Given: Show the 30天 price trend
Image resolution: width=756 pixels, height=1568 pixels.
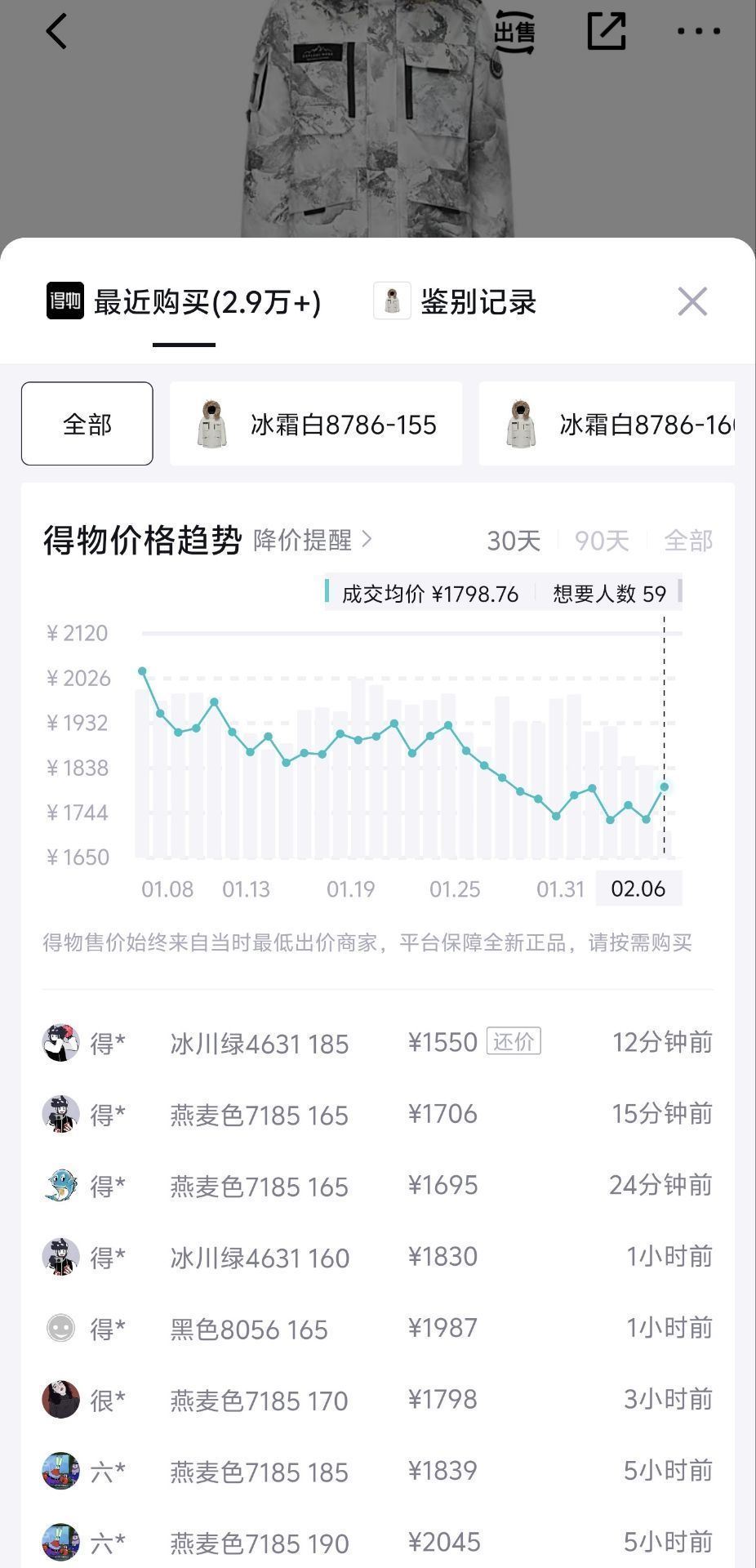Looking at the screenshot, I should (x=514, y=541).
